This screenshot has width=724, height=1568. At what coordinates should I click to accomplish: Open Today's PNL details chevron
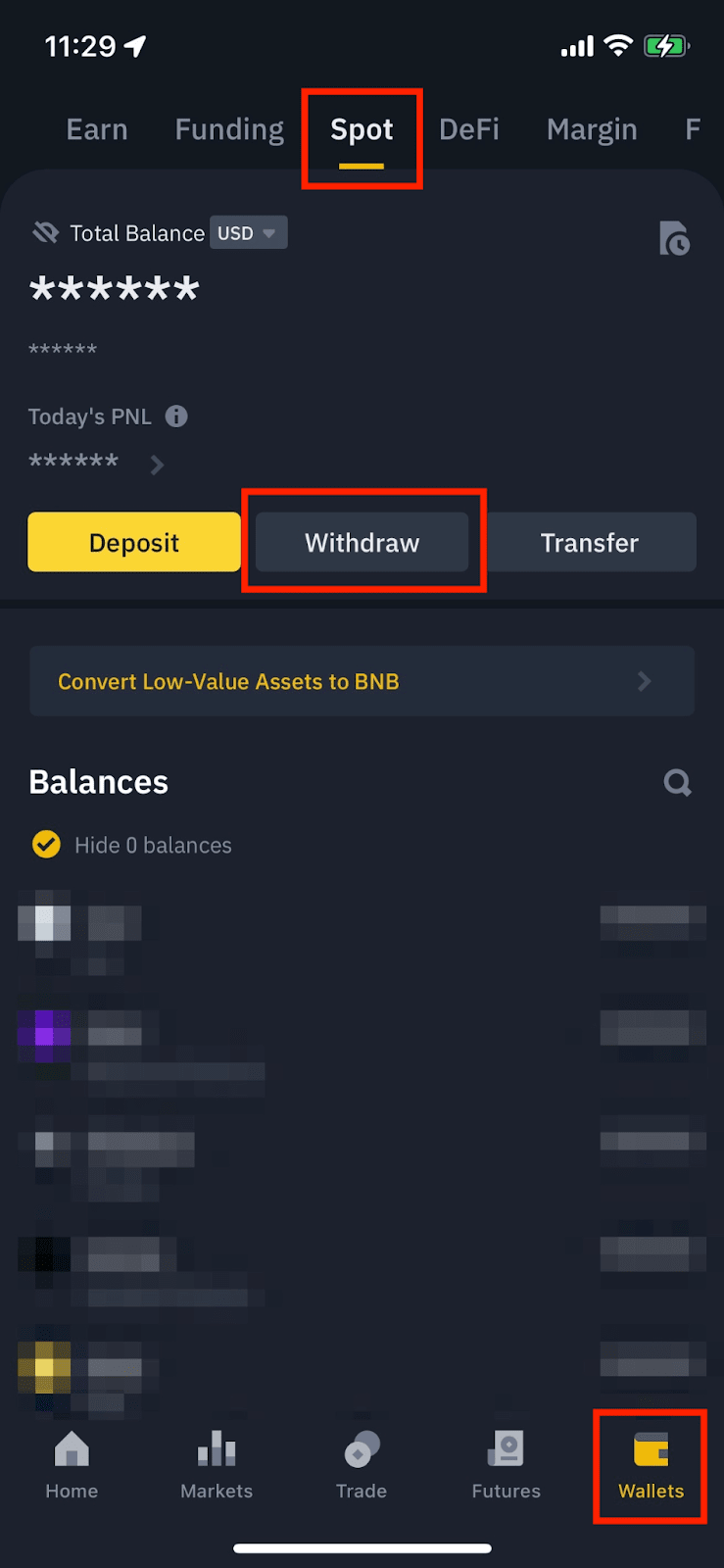157,465
